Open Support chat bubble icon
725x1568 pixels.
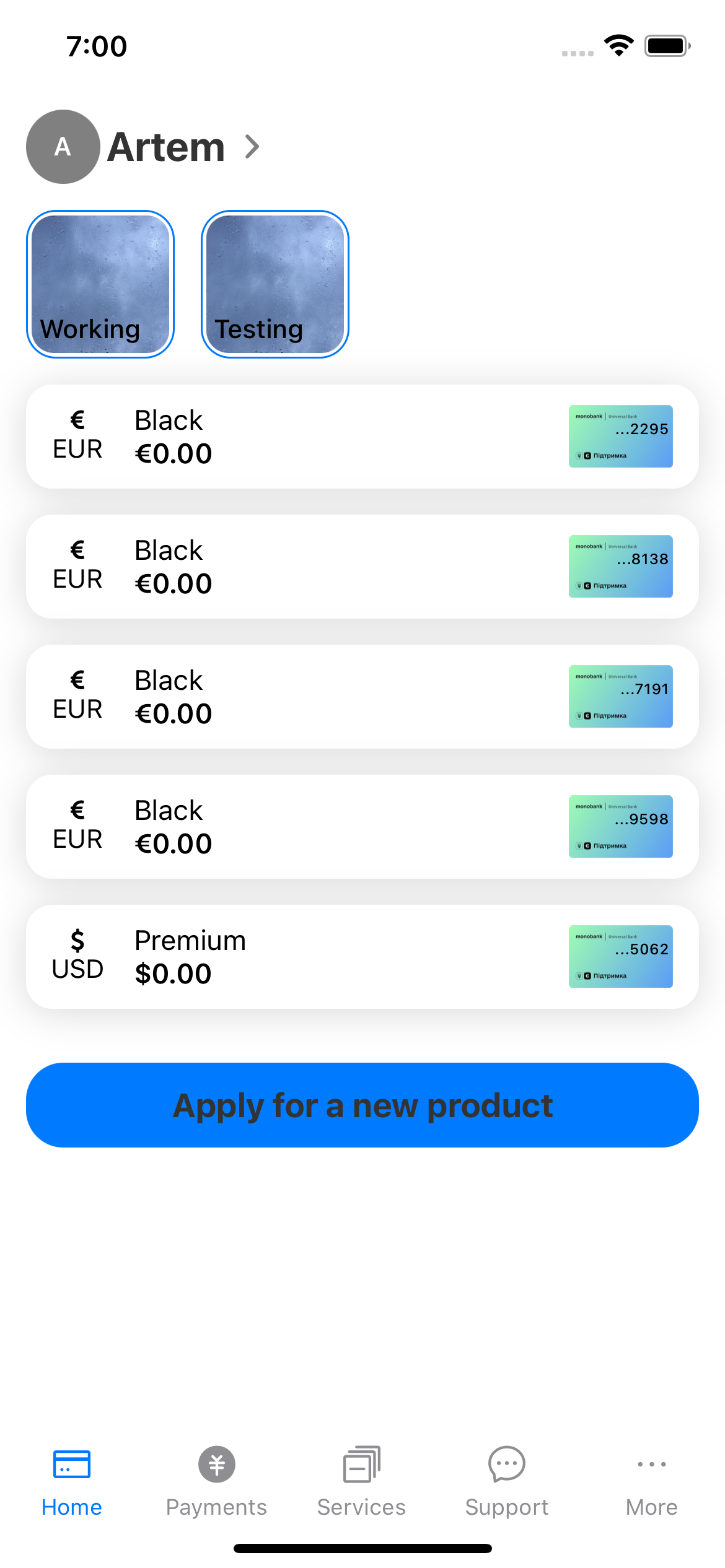506,1464
